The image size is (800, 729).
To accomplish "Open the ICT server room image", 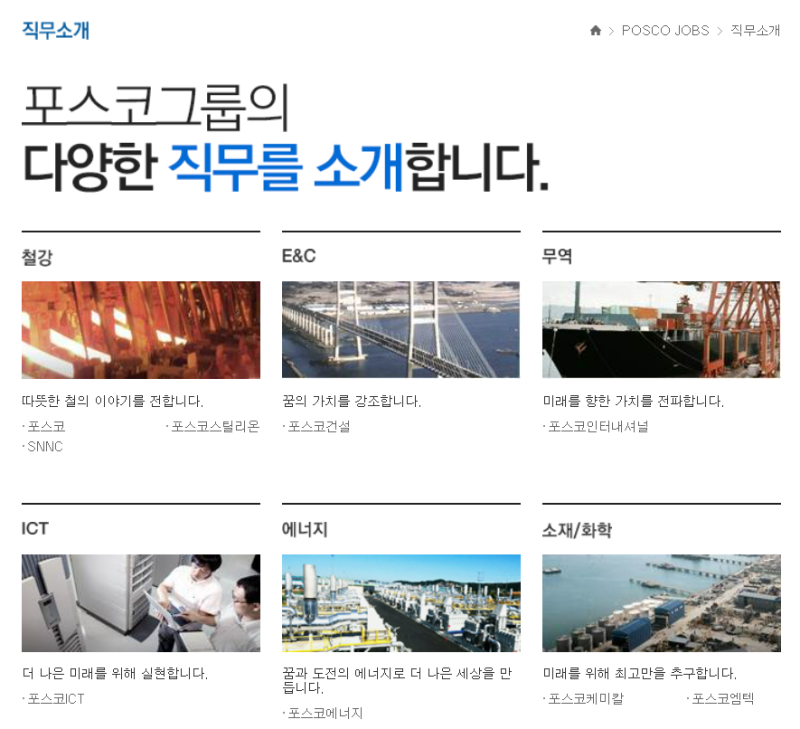I will 141,603.
